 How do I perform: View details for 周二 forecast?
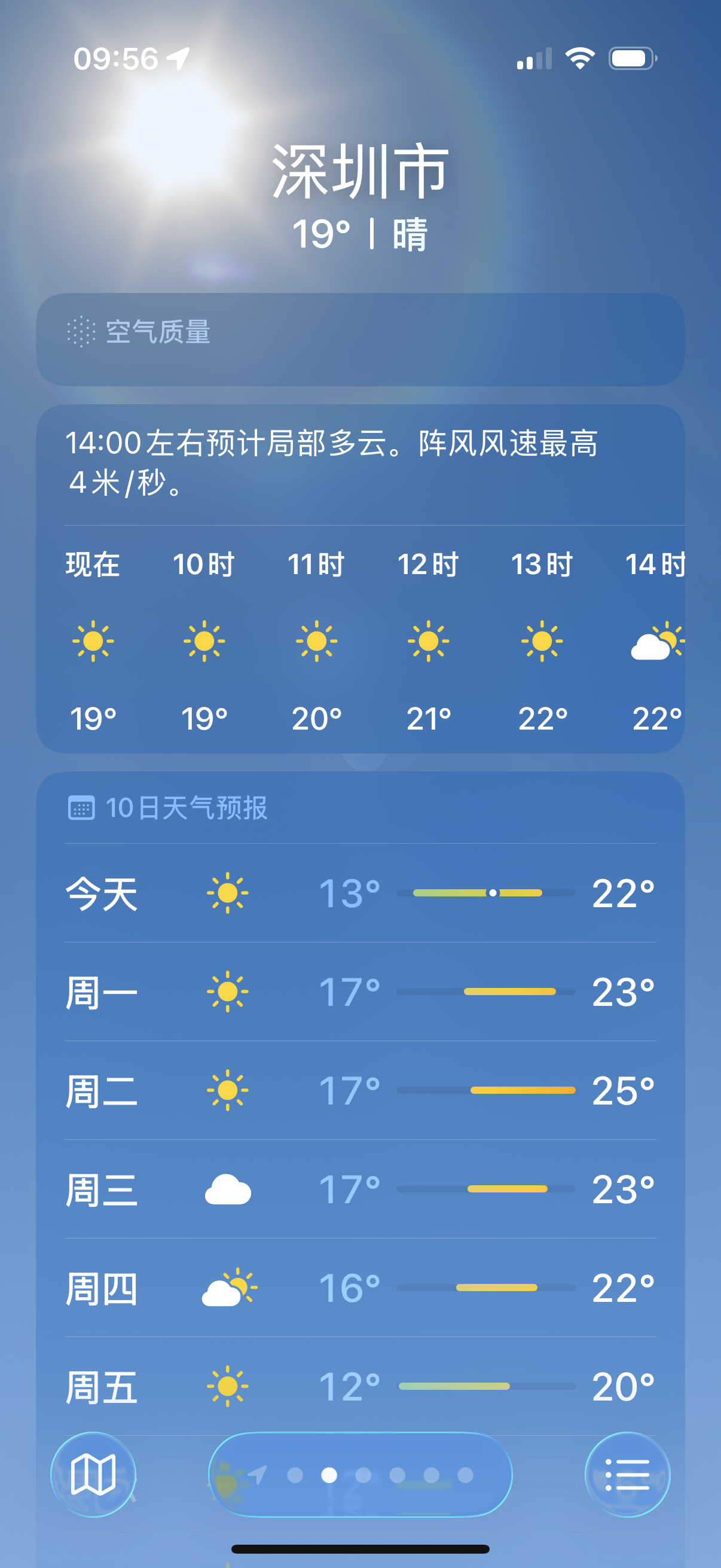(360, 1090)
